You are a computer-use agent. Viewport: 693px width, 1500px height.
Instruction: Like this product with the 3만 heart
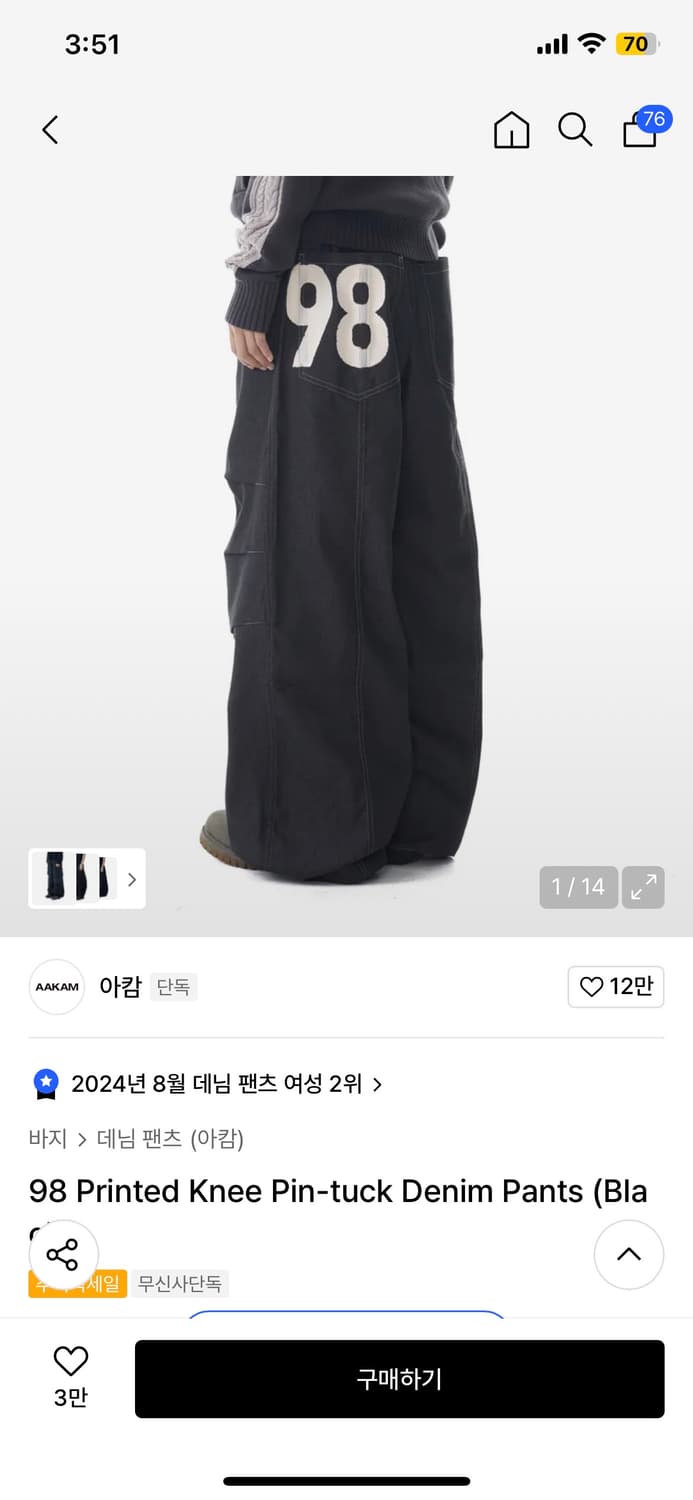pyautogui.click(x=71, y=1377)
